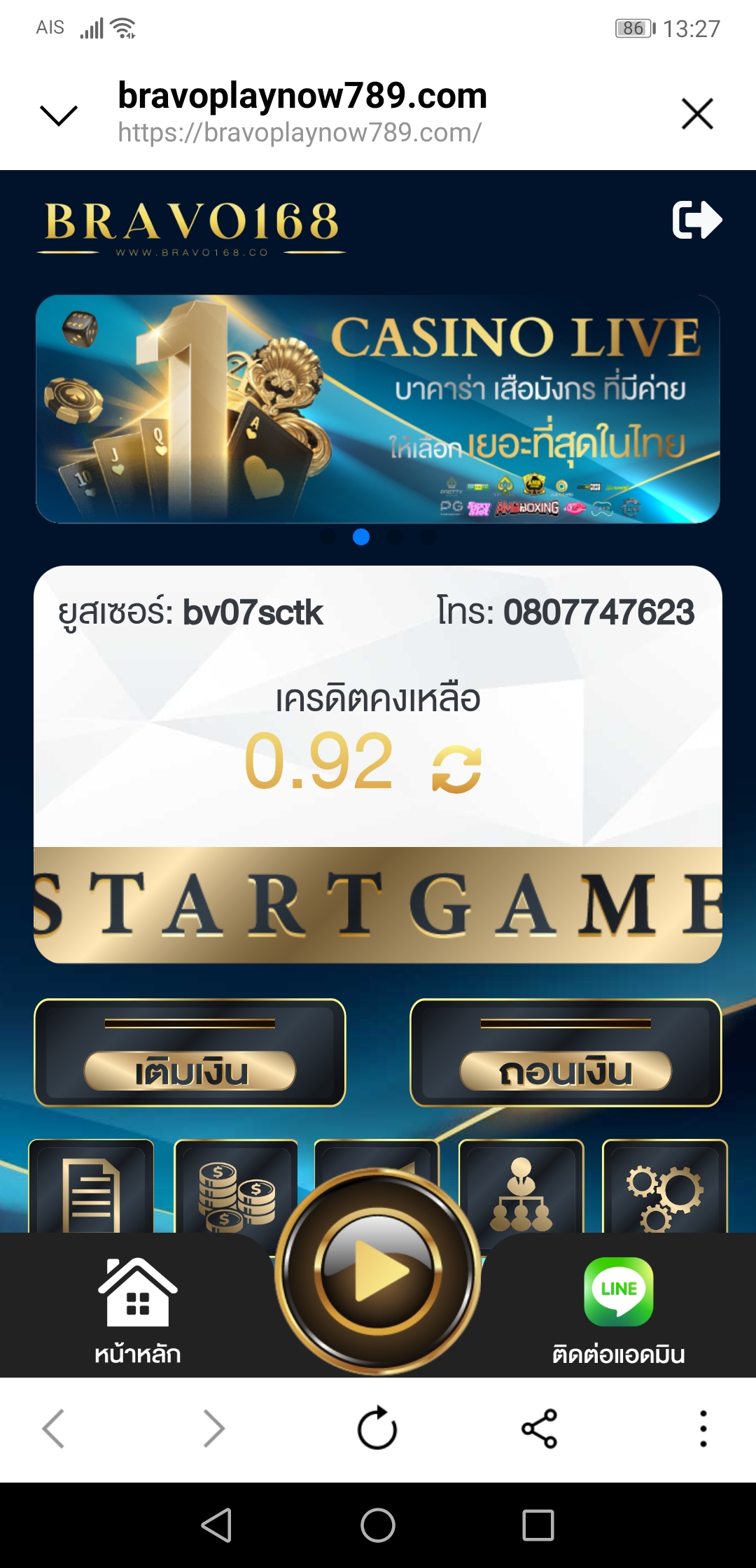
Task: Tap the logout icon beside the BRAVO168 logo
Action: 696,220
